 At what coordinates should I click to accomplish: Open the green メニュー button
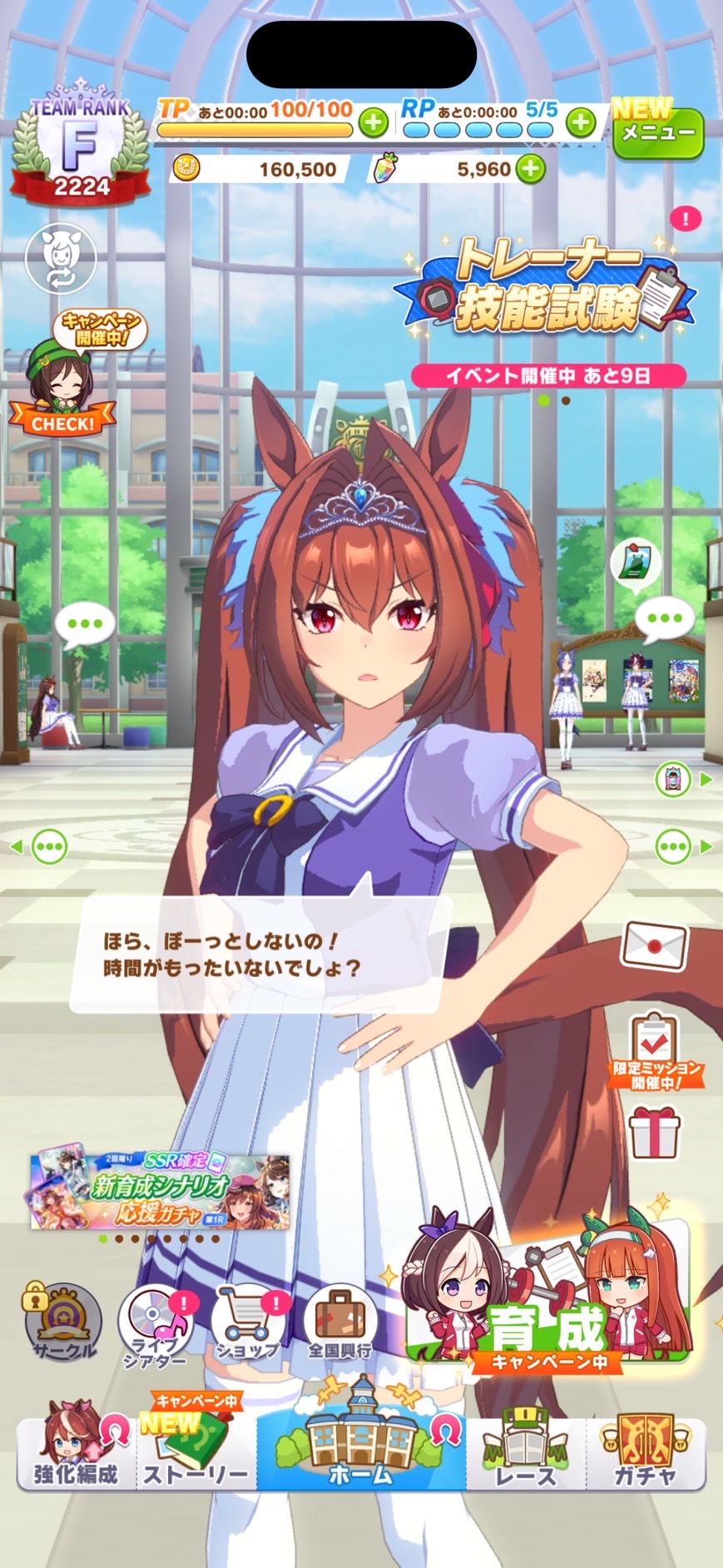click(x=657, y=131)
